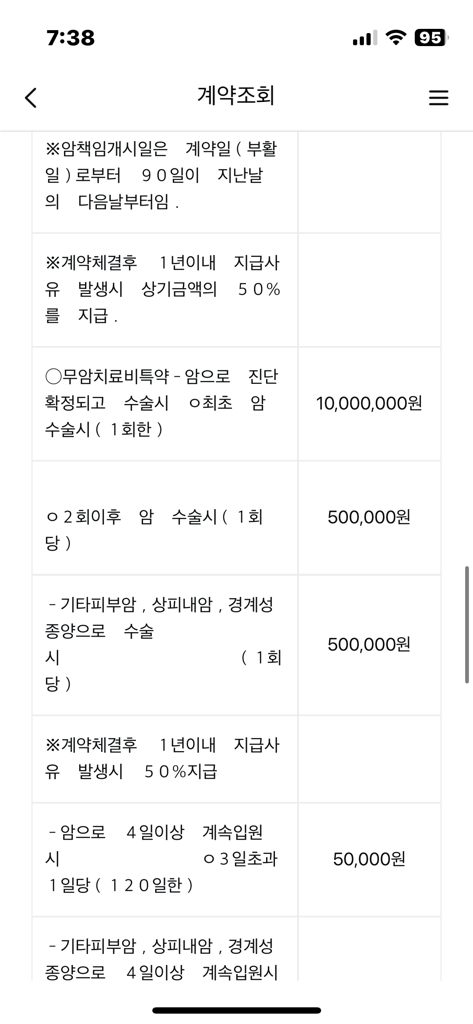473x1024 pixels.
Task: Go back from the 계약조회 screen
Action: (31, 97)
